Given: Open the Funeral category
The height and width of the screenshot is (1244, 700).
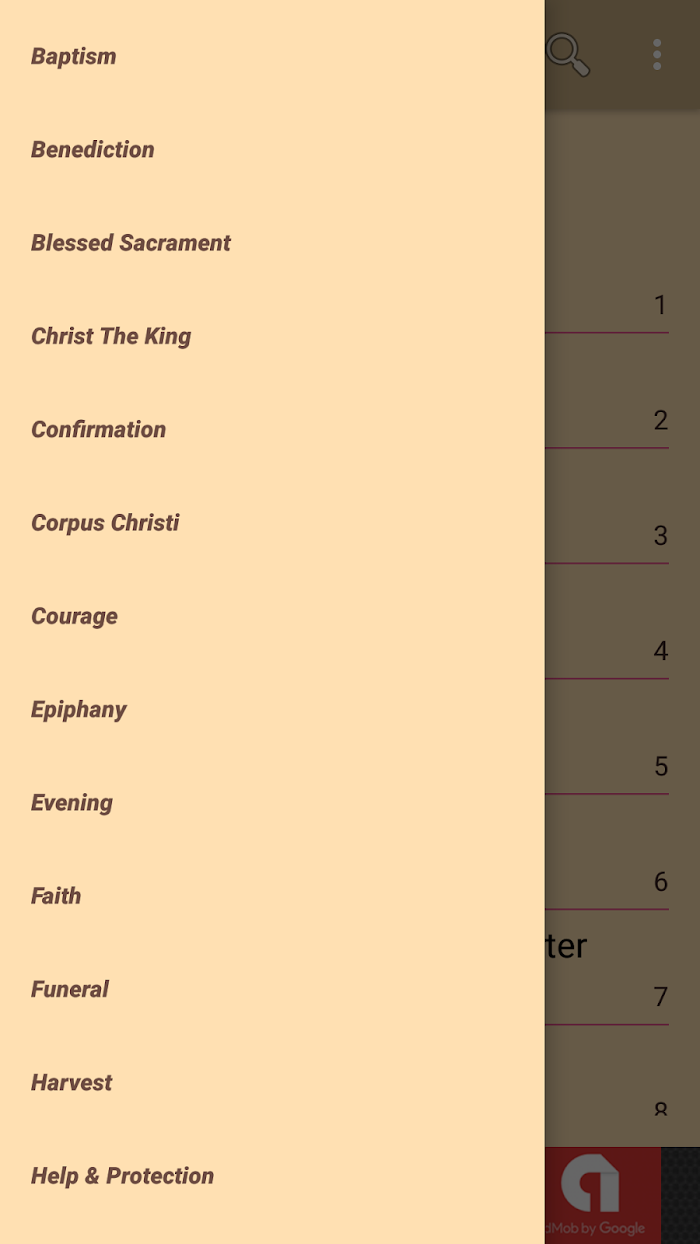Looking at the screenshot, I should coord(272,989).
